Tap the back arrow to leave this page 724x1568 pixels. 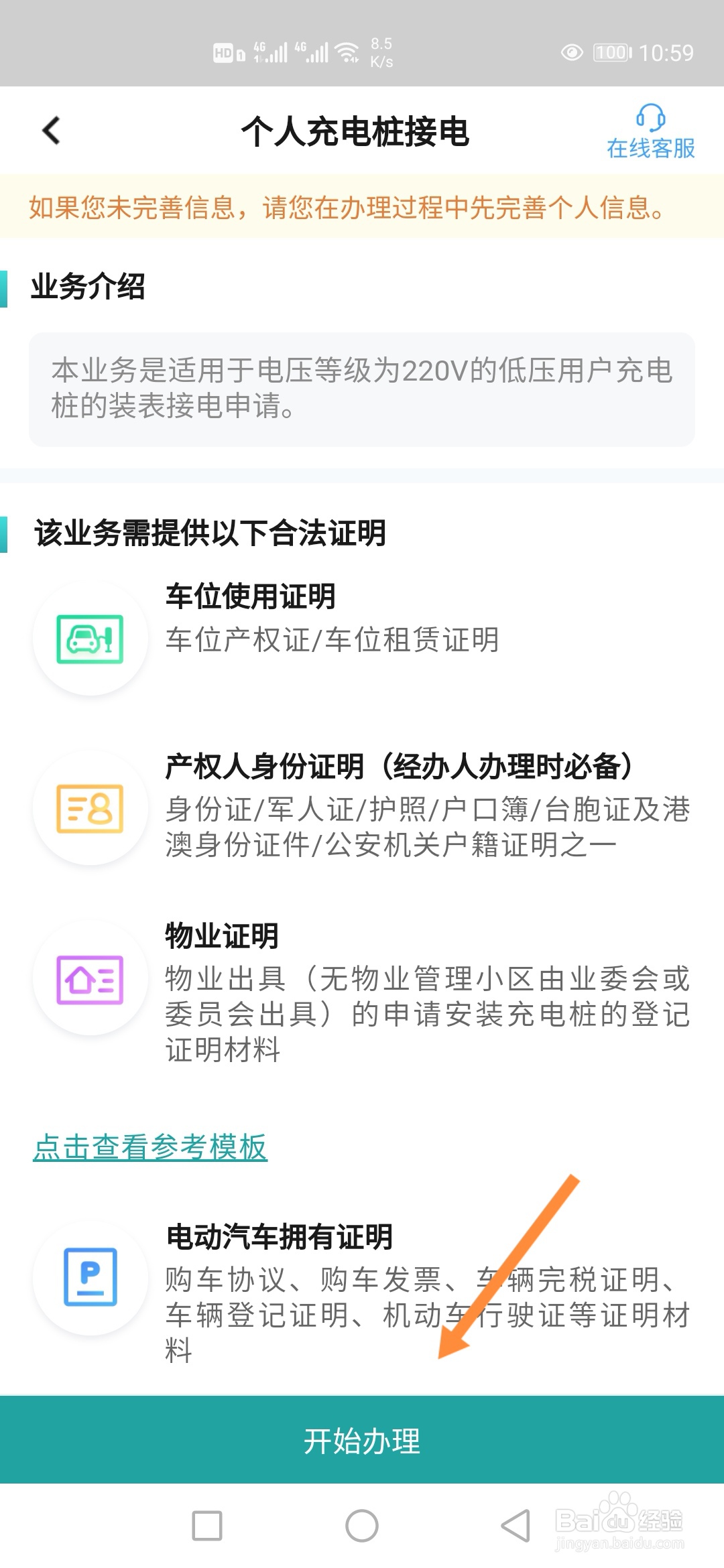[x=49, y=131]
